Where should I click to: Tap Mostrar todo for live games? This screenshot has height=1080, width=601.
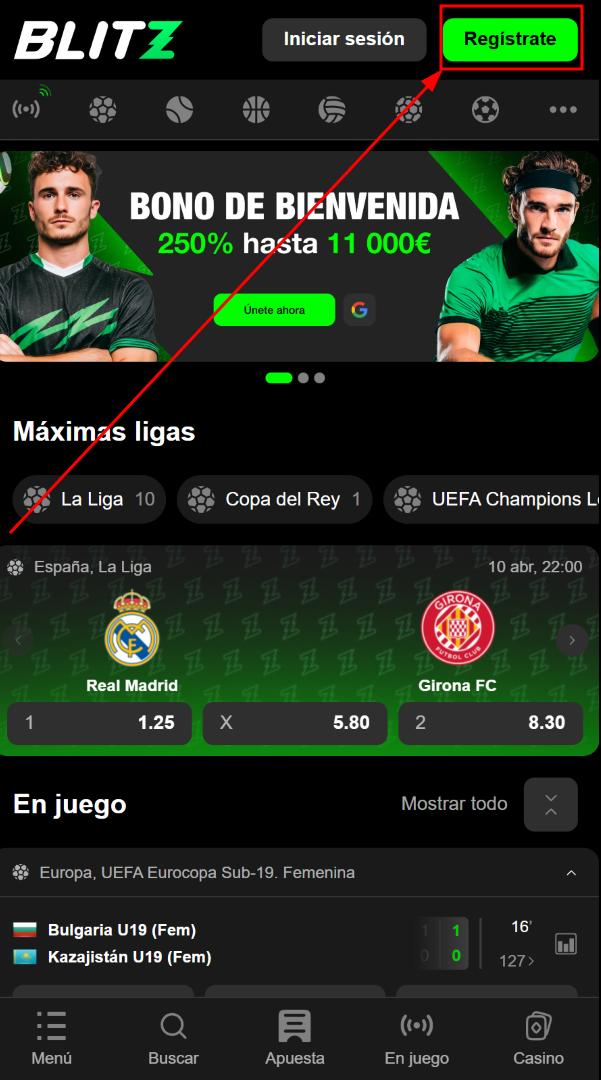454,804
